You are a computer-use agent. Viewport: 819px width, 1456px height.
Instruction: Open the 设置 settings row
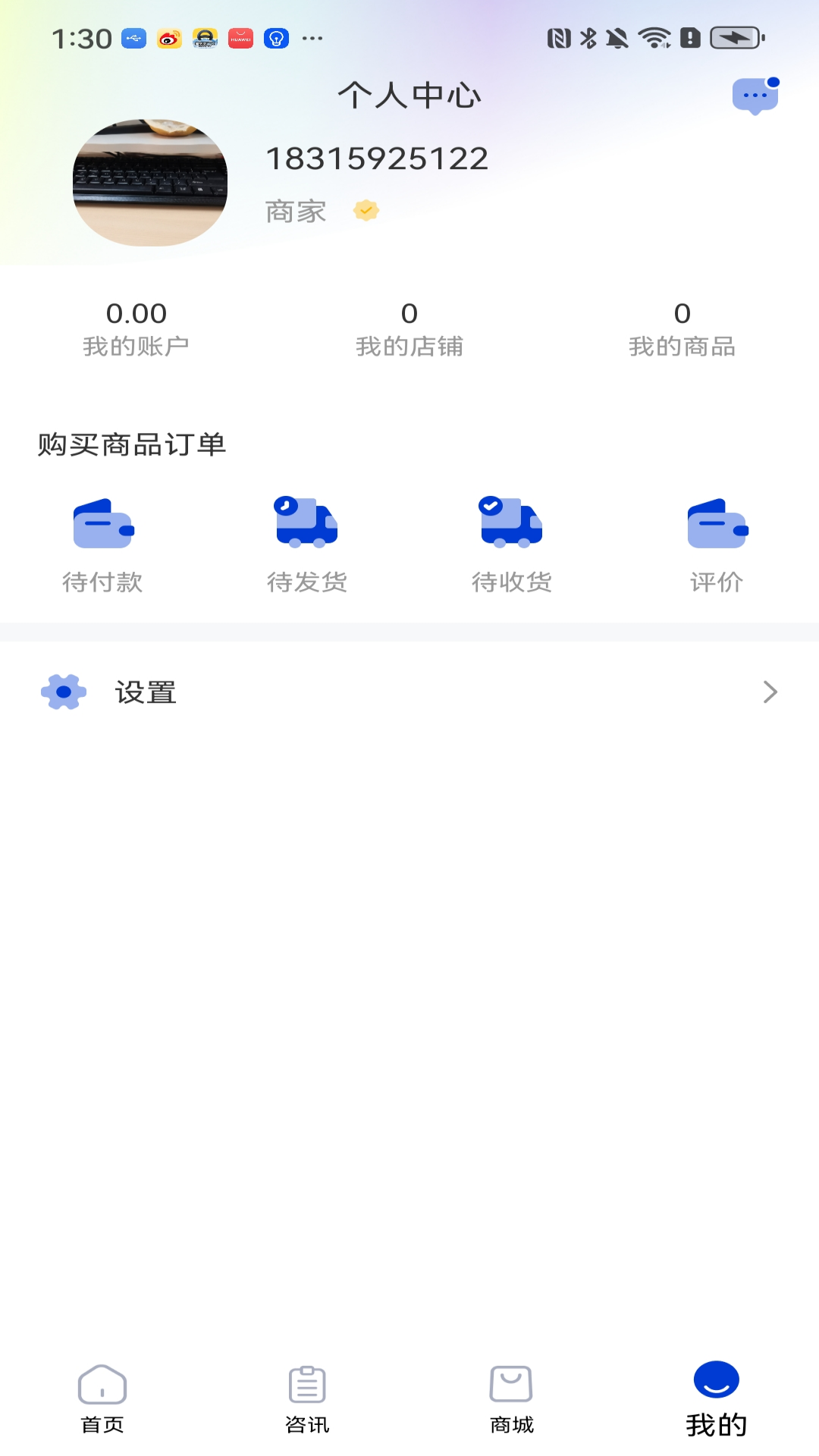[409, 692]
